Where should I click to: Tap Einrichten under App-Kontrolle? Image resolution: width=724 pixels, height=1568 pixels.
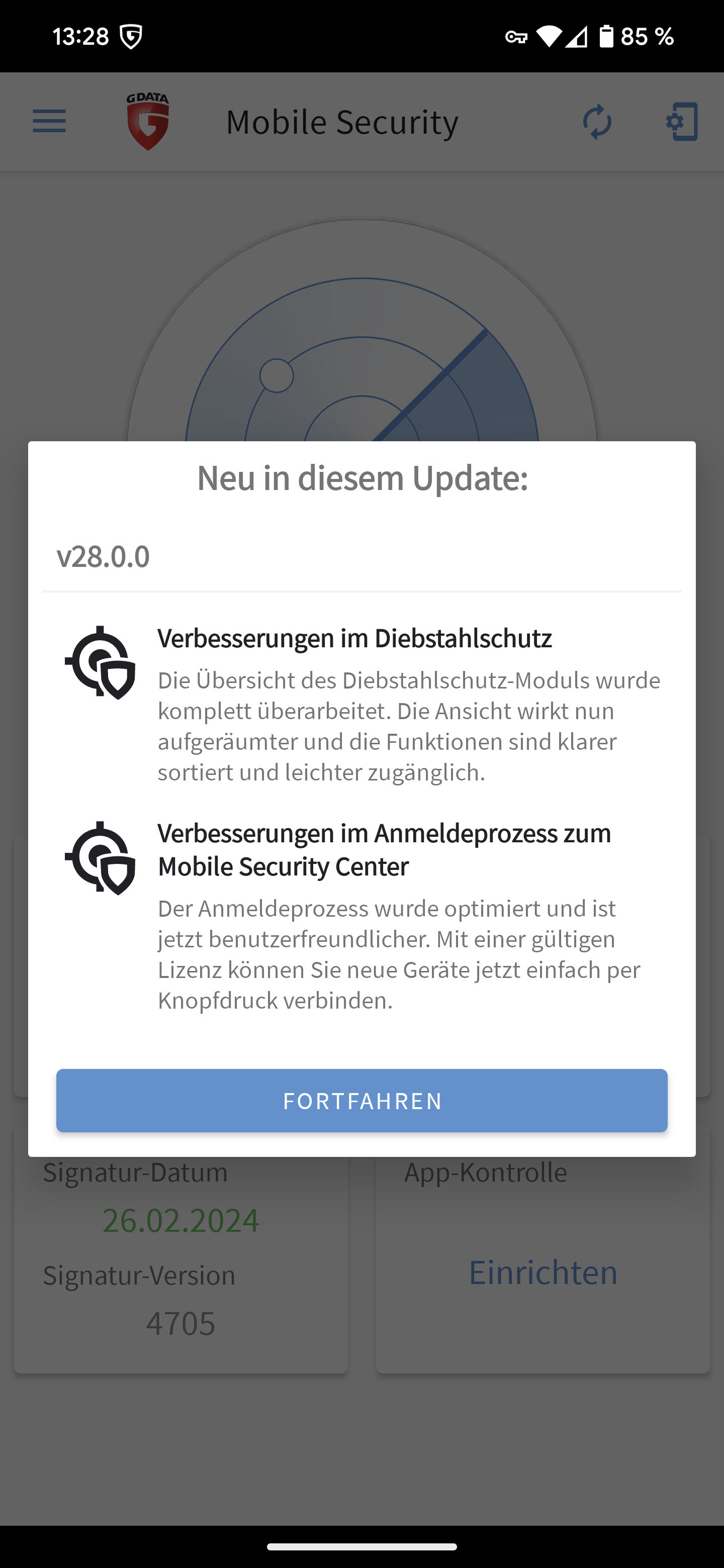tap(542, 1272)
